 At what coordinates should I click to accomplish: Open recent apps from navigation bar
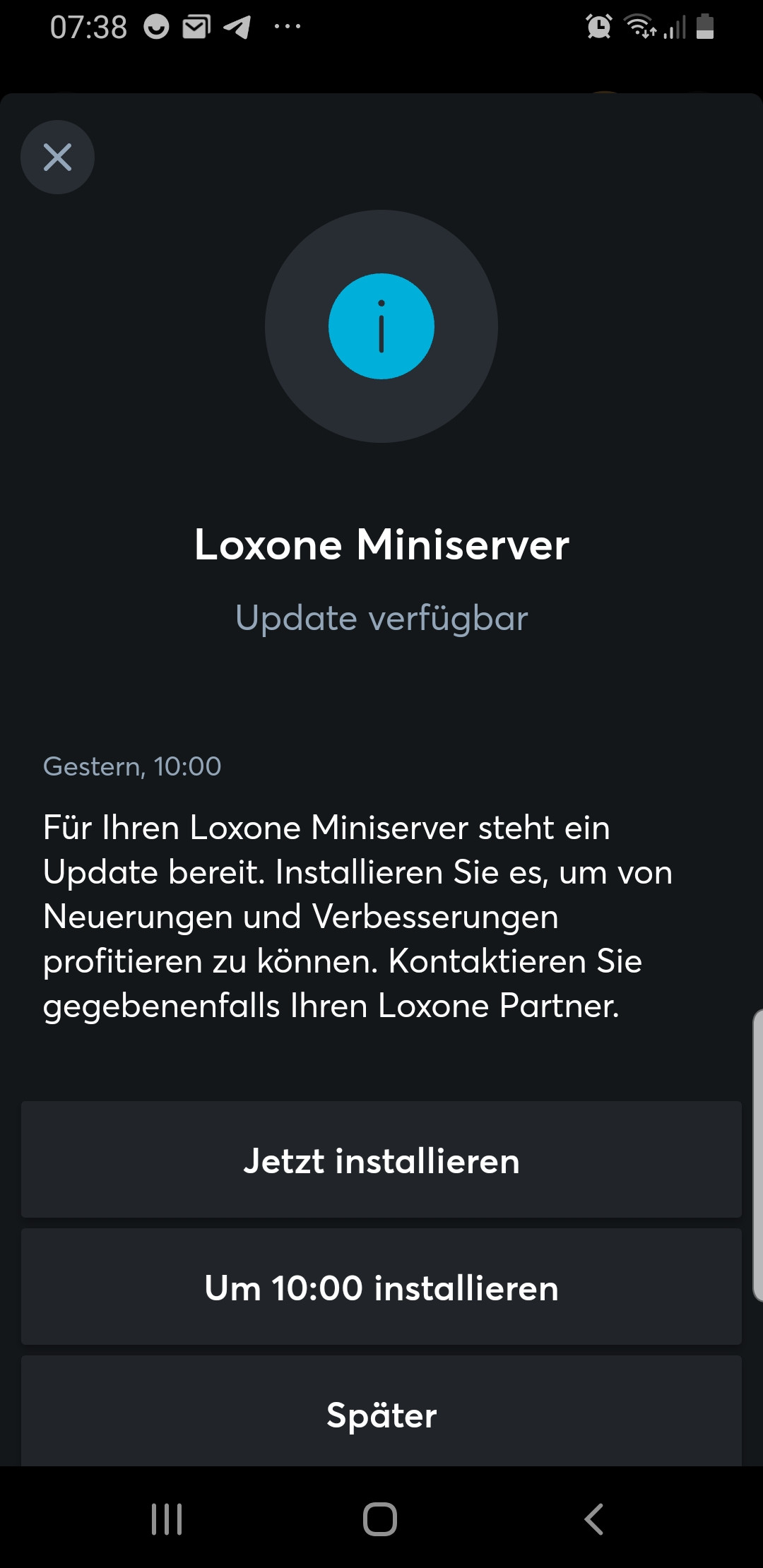click(x=167, y=1519)
